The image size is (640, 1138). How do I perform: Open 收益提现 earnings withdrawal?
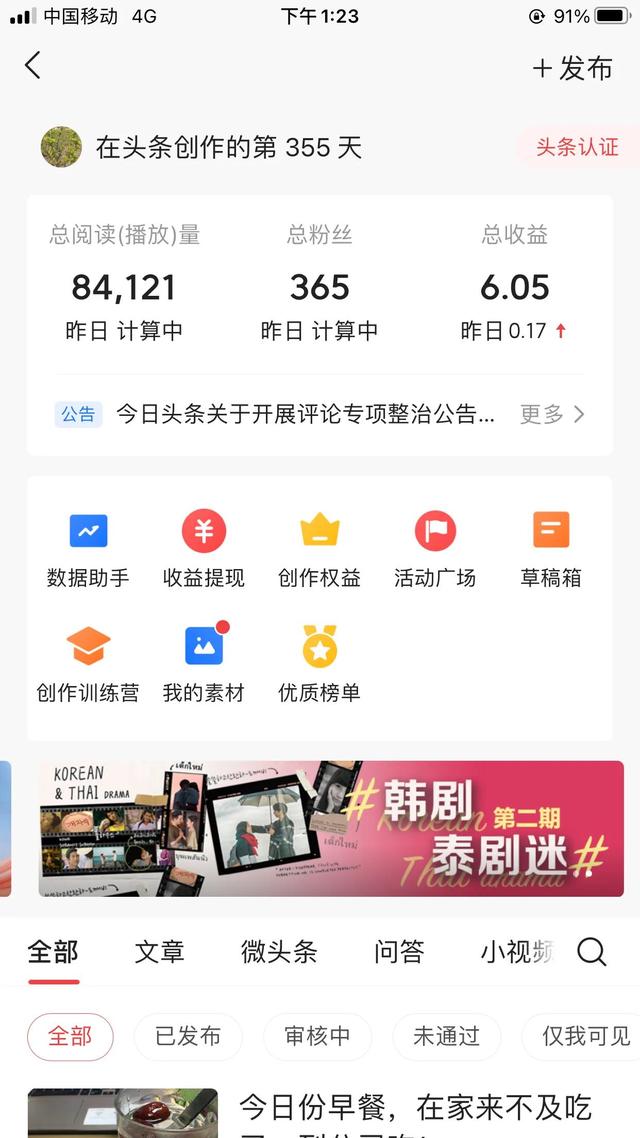[204, 548]
